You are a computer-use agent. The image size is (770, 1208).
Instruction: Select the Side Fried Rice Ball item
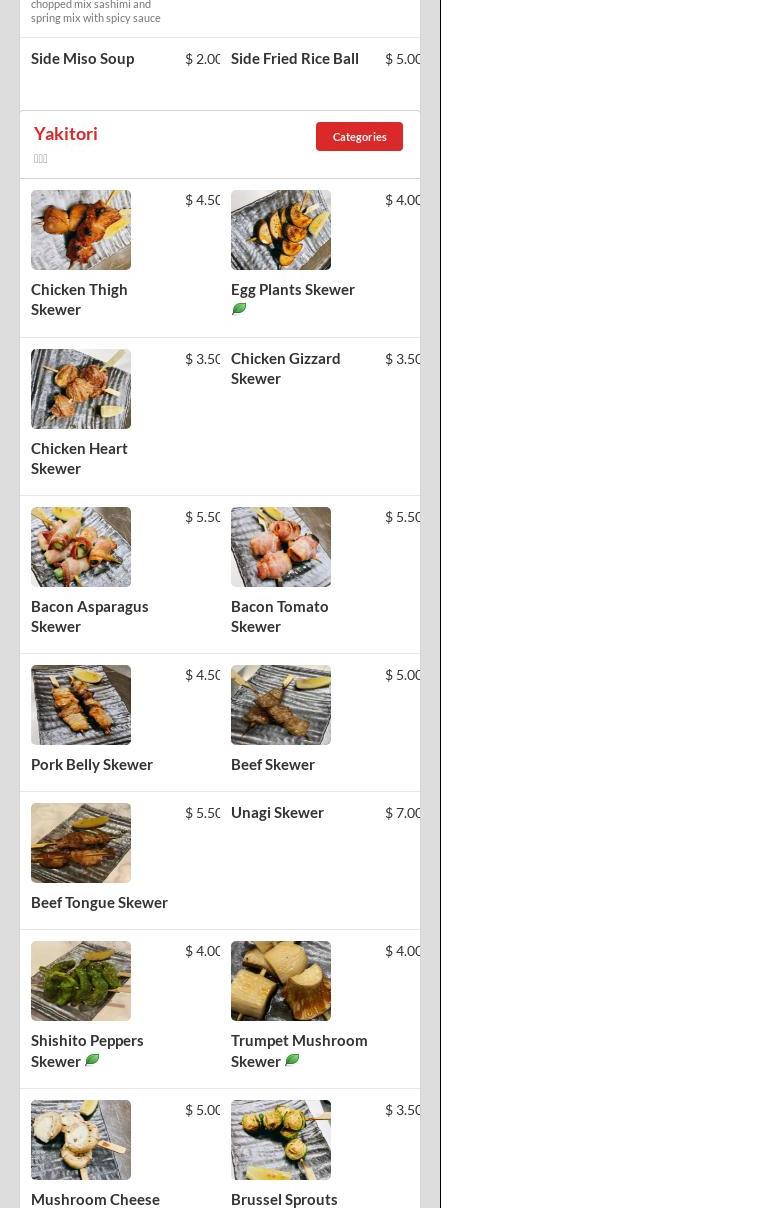click(294, 59)
